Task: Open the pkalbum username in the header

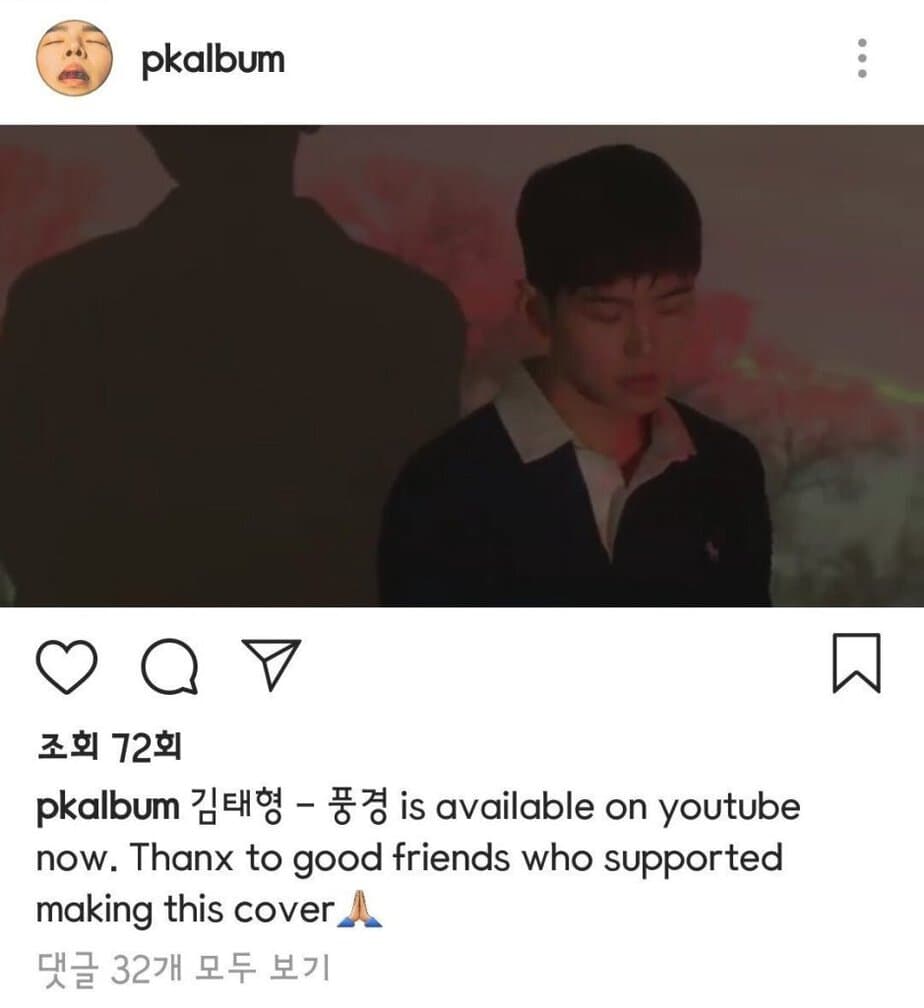Action: point(212,60)
